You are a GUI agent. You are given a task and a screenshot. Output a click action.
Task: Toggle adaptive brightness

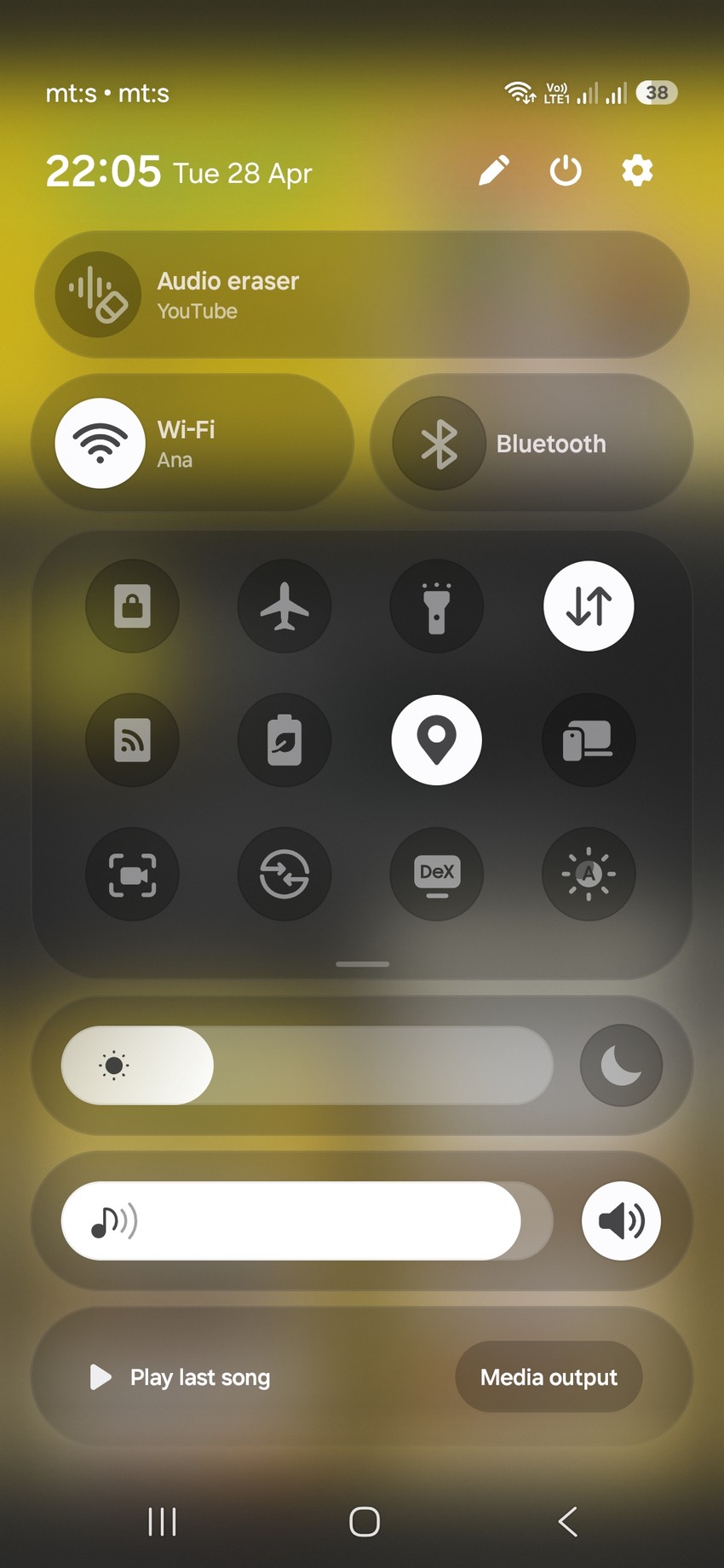point(589,874)
